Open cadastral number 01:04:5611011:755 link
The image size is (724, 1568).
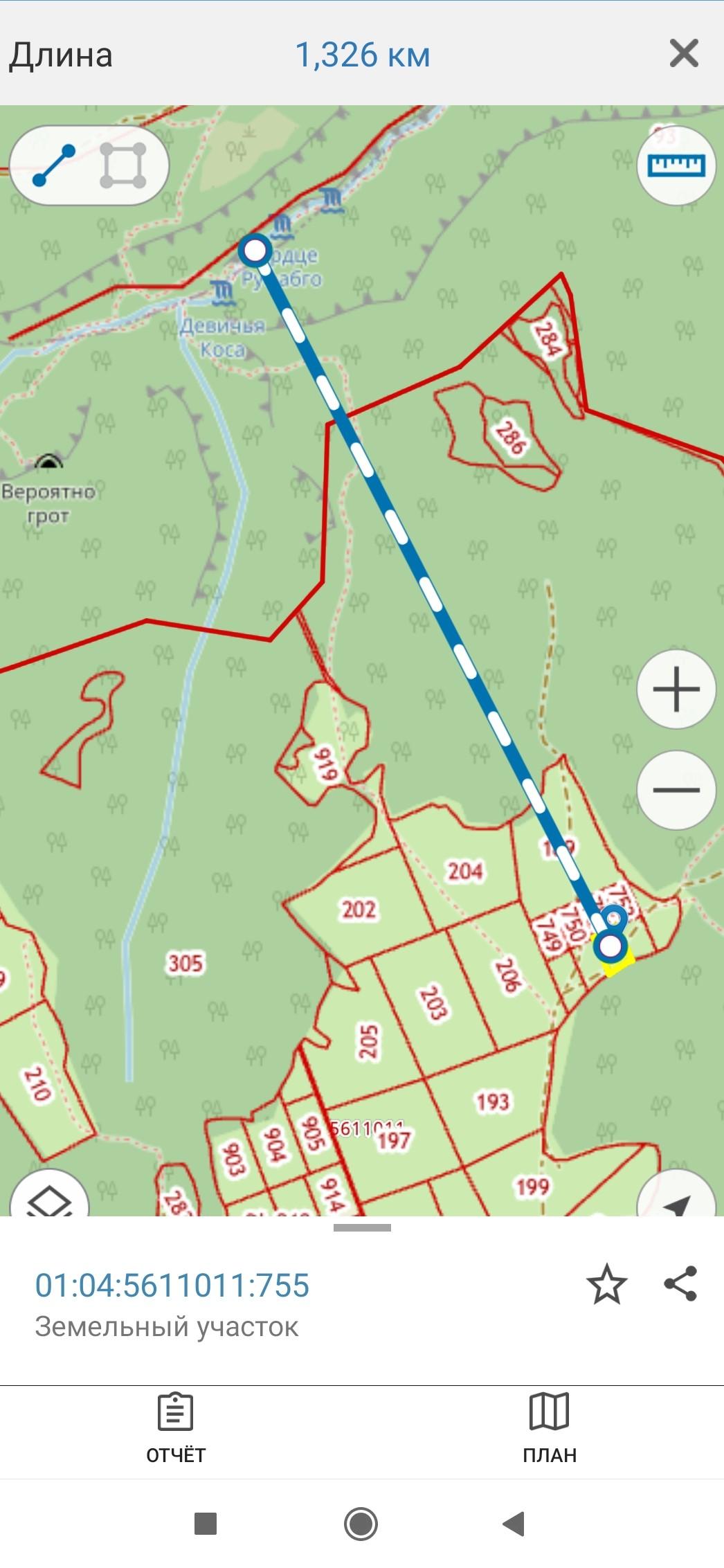tap(172, 1286)
